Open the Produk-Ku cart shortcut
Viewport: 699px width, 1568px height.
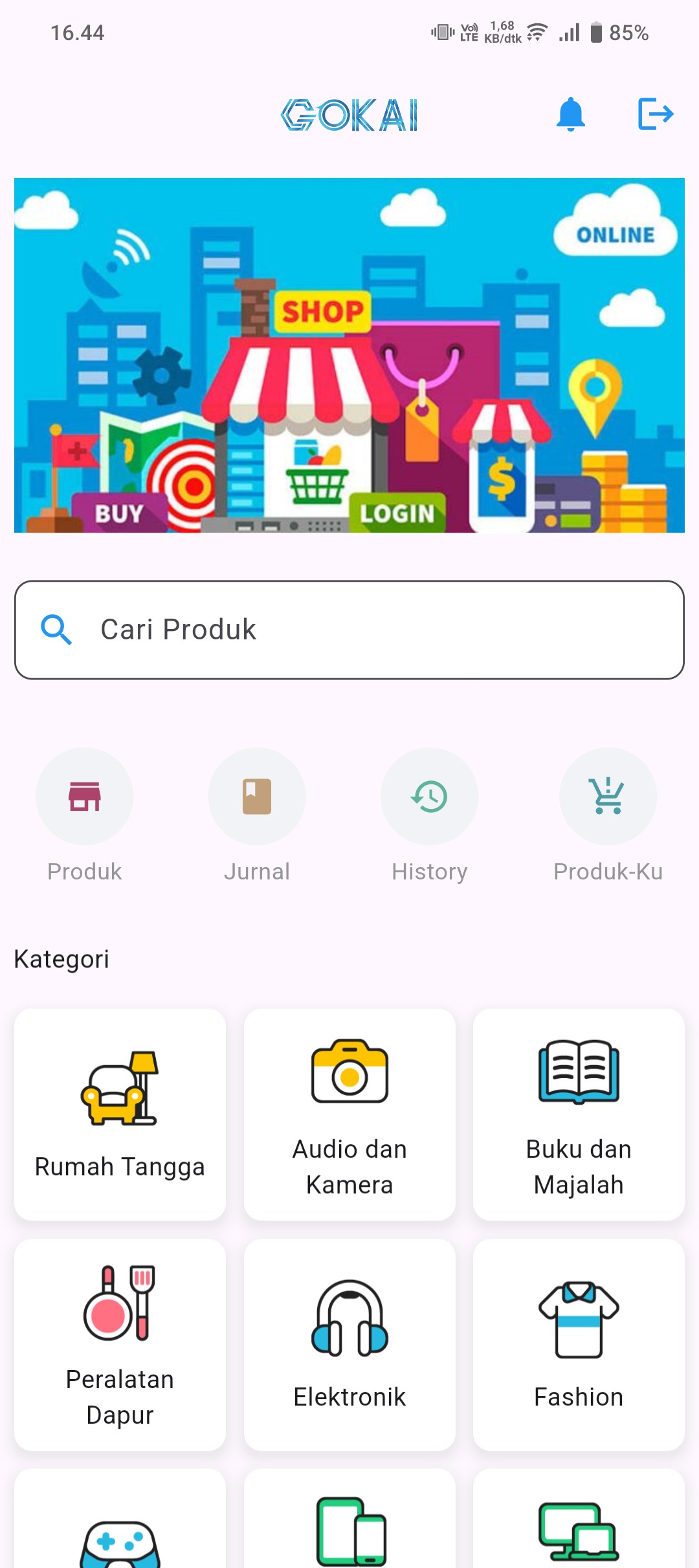[608, 797]
